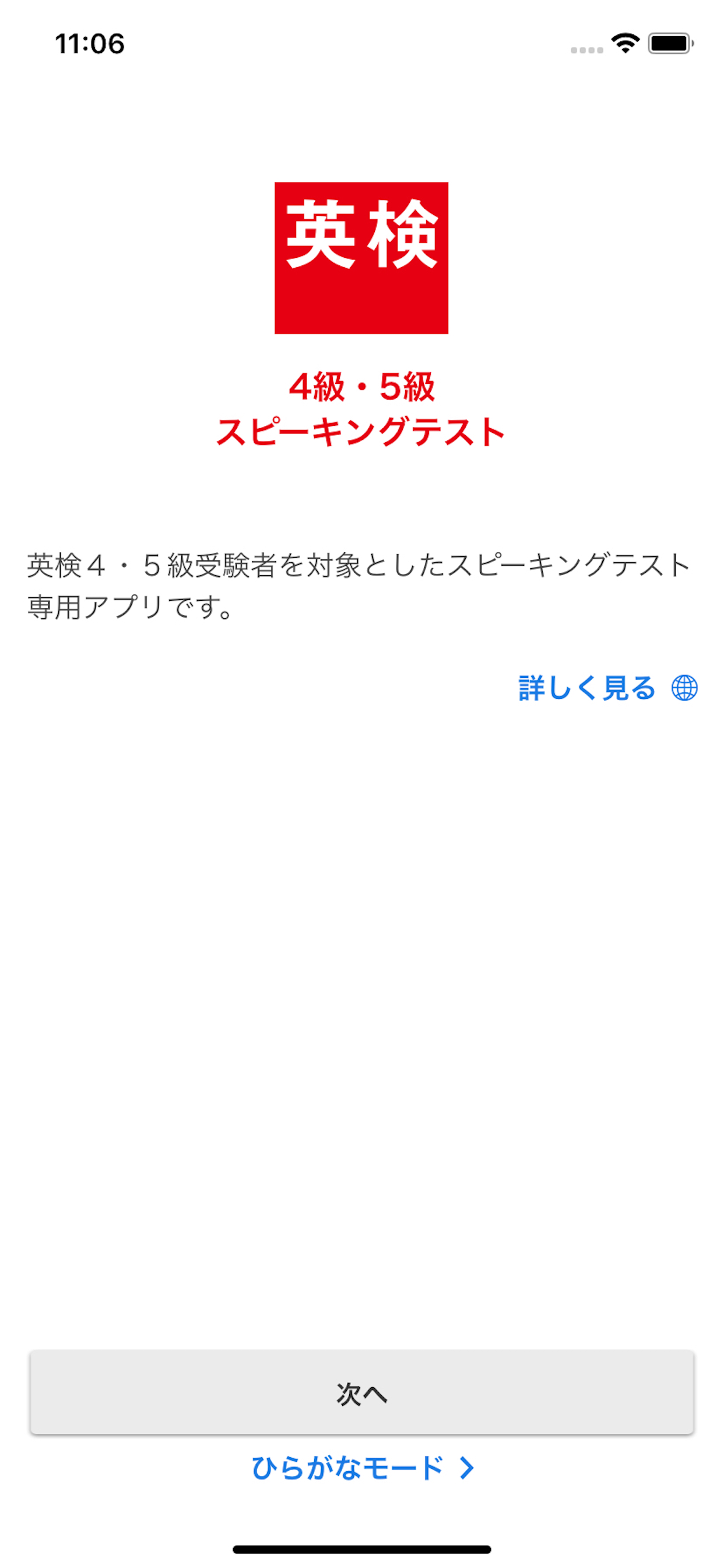
Task: Select the 4級・5級 スピーキングテスト title
Action: (x=361, y=409)
